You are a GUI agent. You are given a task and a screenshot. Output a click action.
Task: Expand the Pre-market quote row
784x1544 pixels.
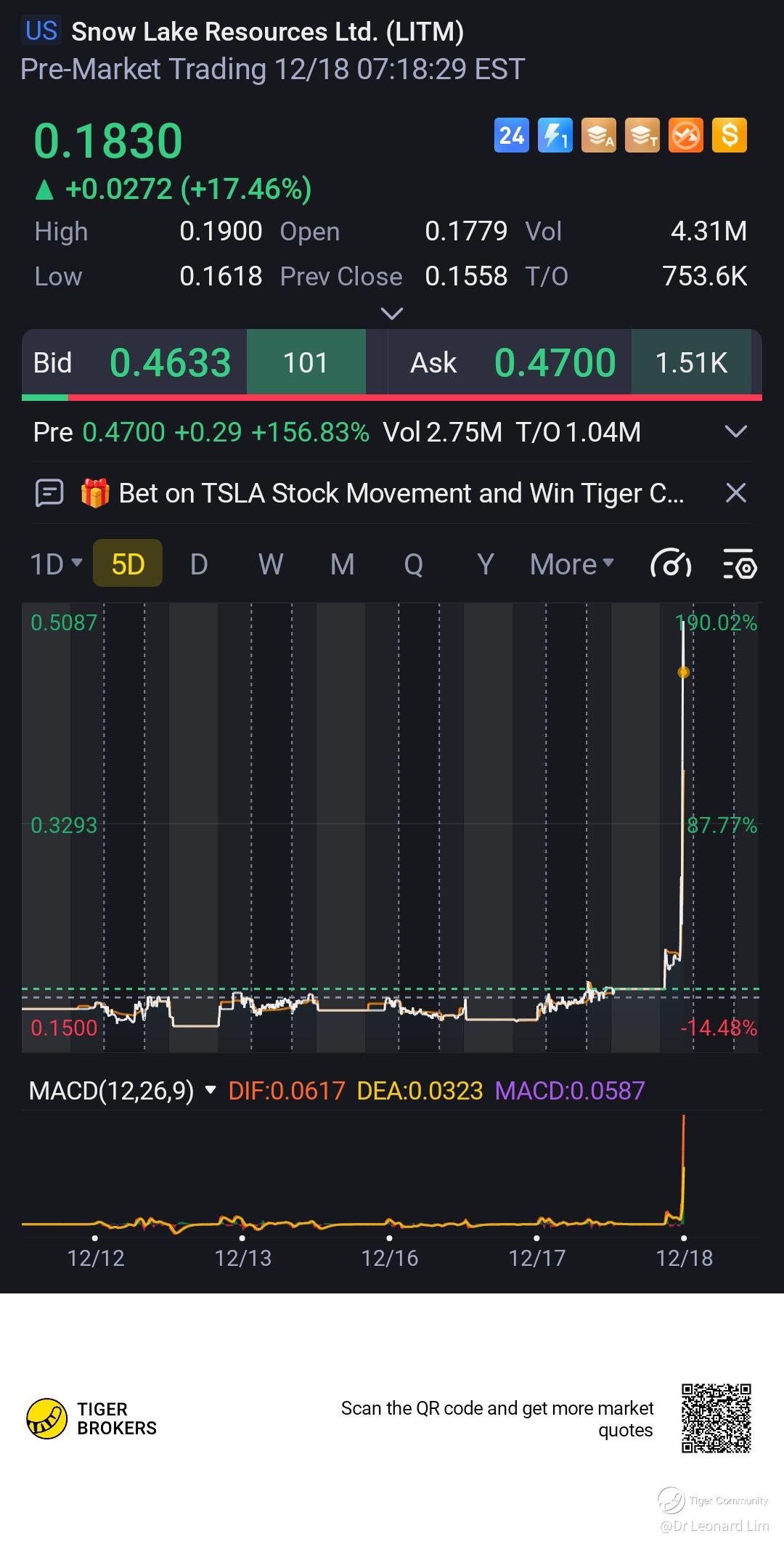pyautogui.click(x=735, y=432)
